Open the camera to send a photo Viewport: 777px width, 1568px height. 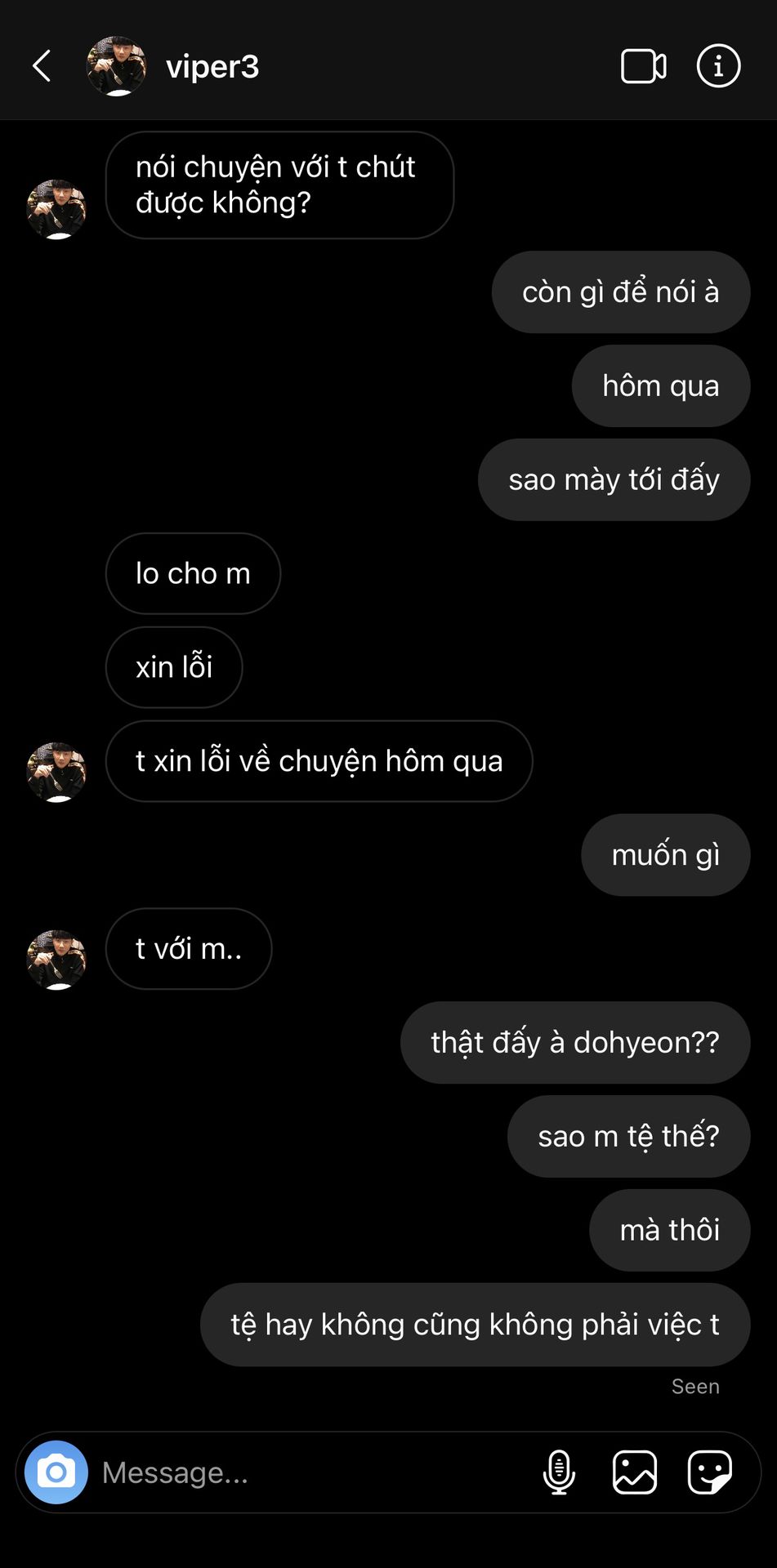coord(56,1472)
